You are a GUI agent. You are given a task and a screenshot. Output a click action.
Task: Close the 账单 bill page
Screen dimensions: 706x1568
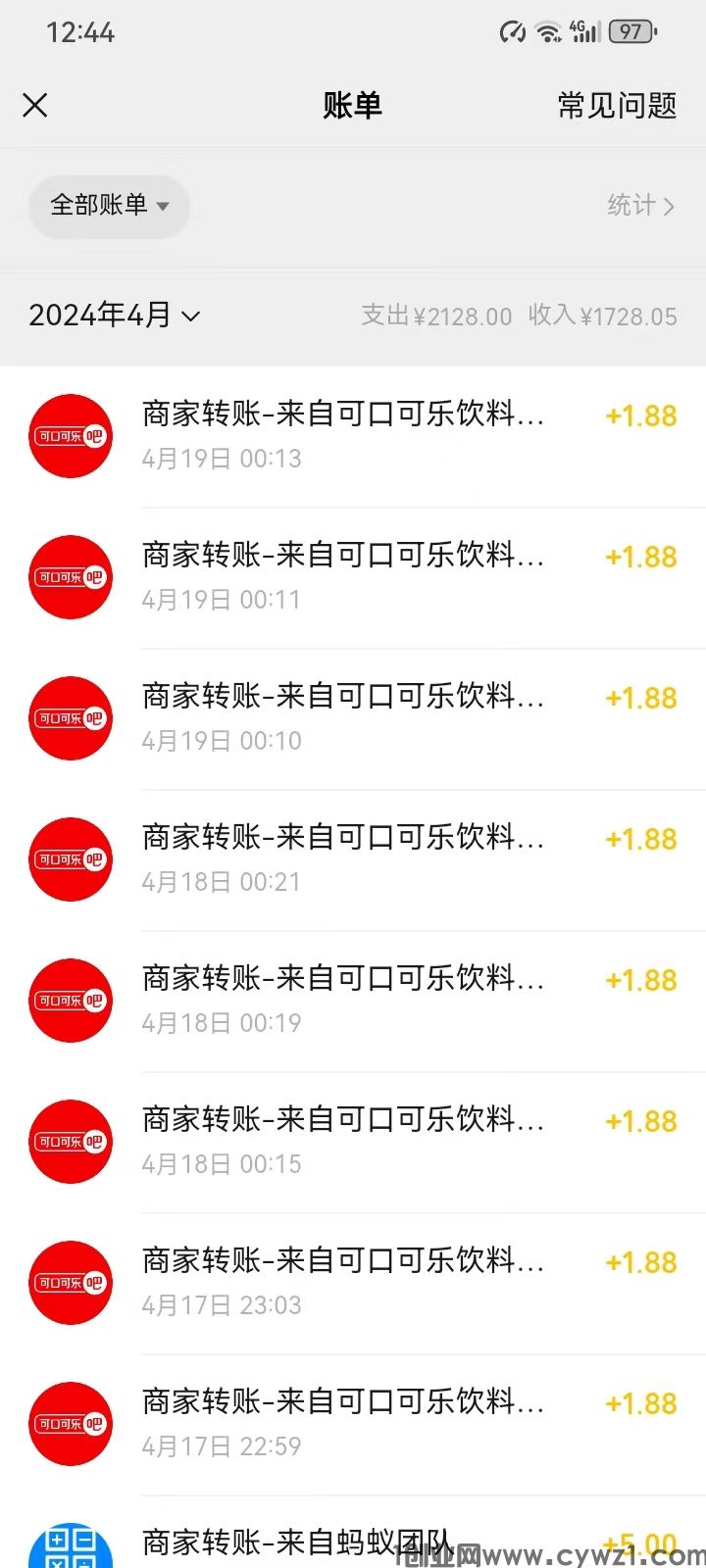tap(35, 105)
